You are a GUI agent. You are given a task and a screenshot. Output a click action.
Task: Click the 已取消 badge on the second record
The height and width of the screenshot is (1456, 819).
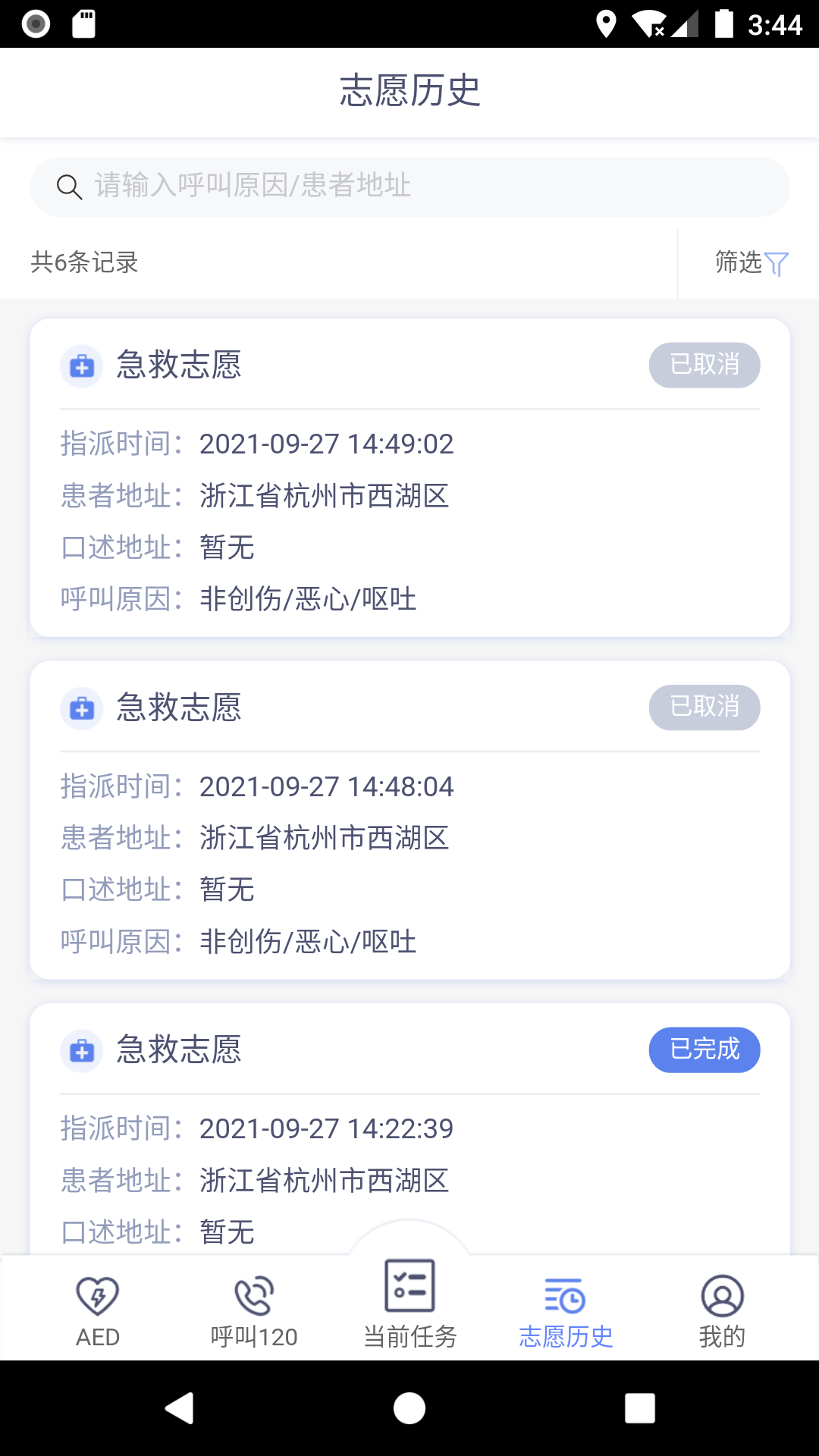[x=704, y=707]
